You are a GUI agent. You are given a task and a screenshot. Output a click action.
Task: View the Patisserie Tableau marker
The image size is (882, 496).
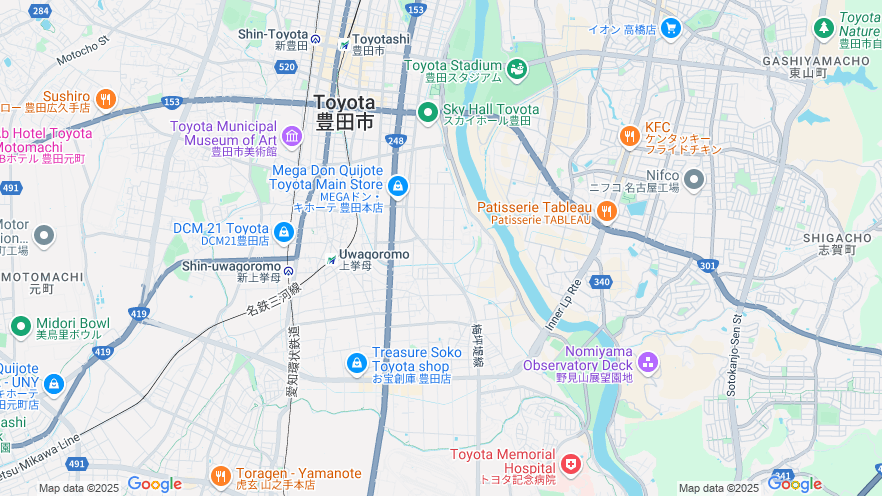coord(606,210)
